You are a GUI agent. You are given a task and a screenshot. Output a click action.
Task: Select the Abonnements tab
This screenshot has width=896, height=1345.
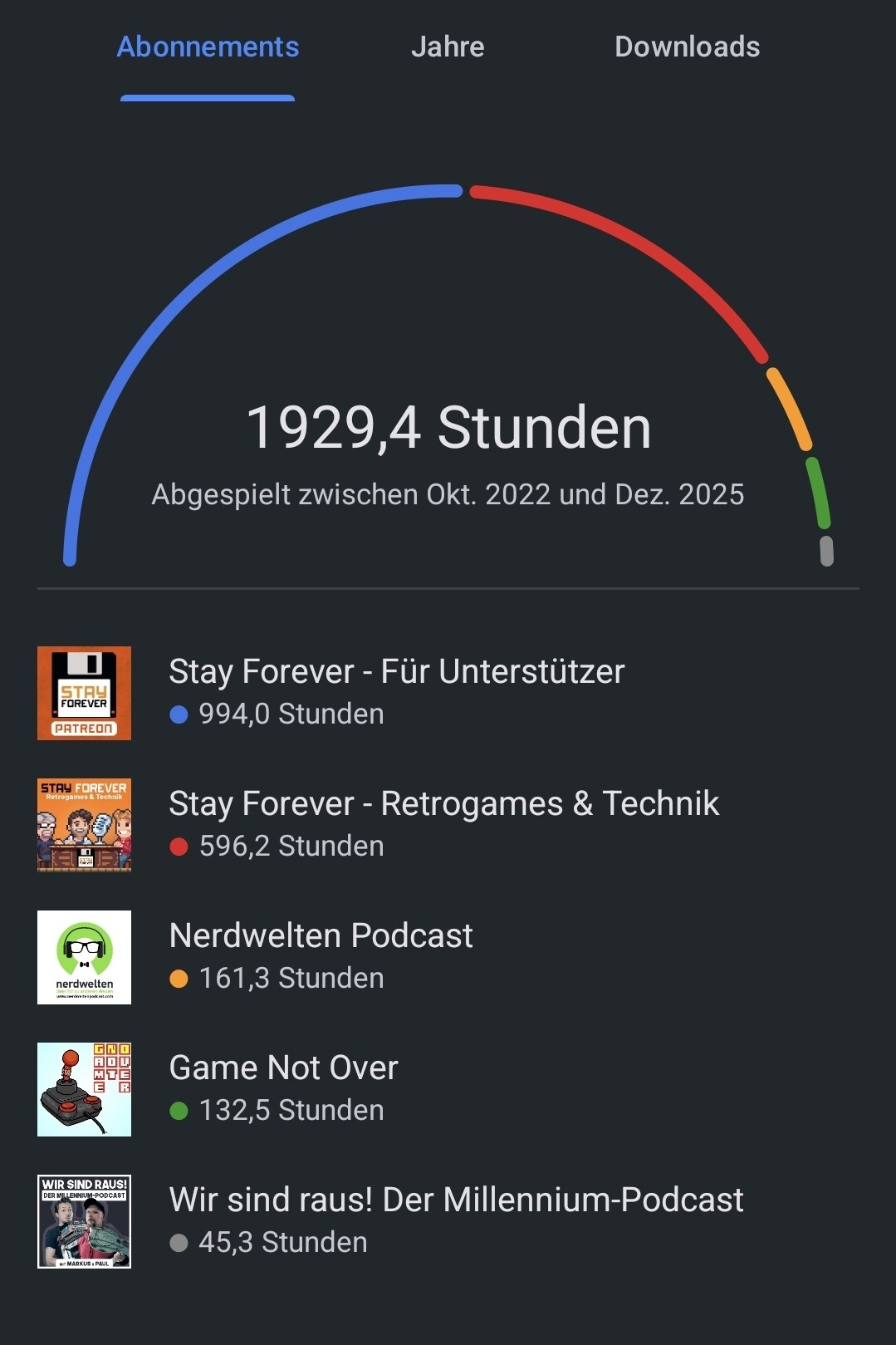tap(208, 47)
